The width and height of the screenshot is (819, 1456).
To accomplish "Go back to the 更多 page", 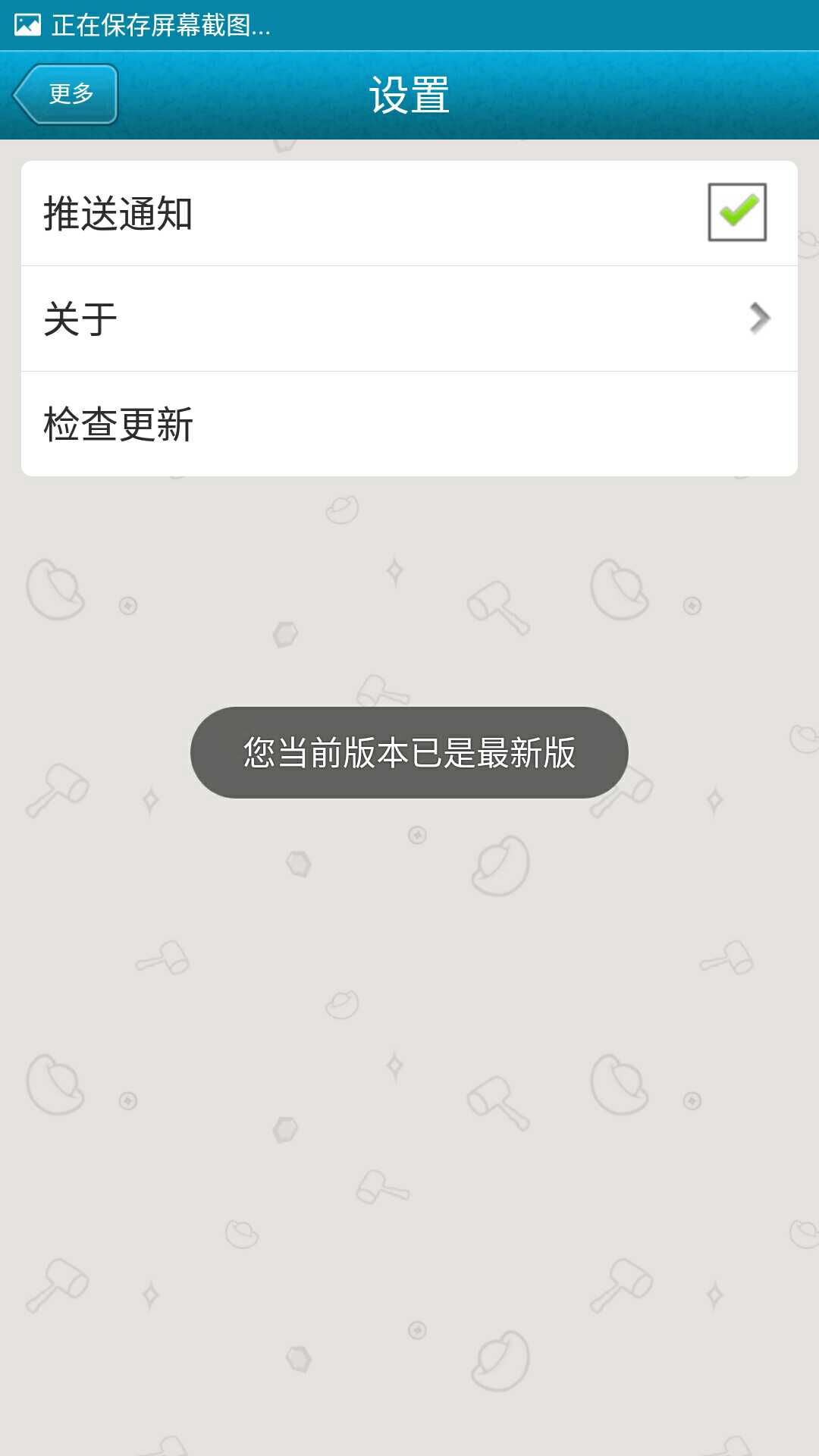I will [67, 94].
